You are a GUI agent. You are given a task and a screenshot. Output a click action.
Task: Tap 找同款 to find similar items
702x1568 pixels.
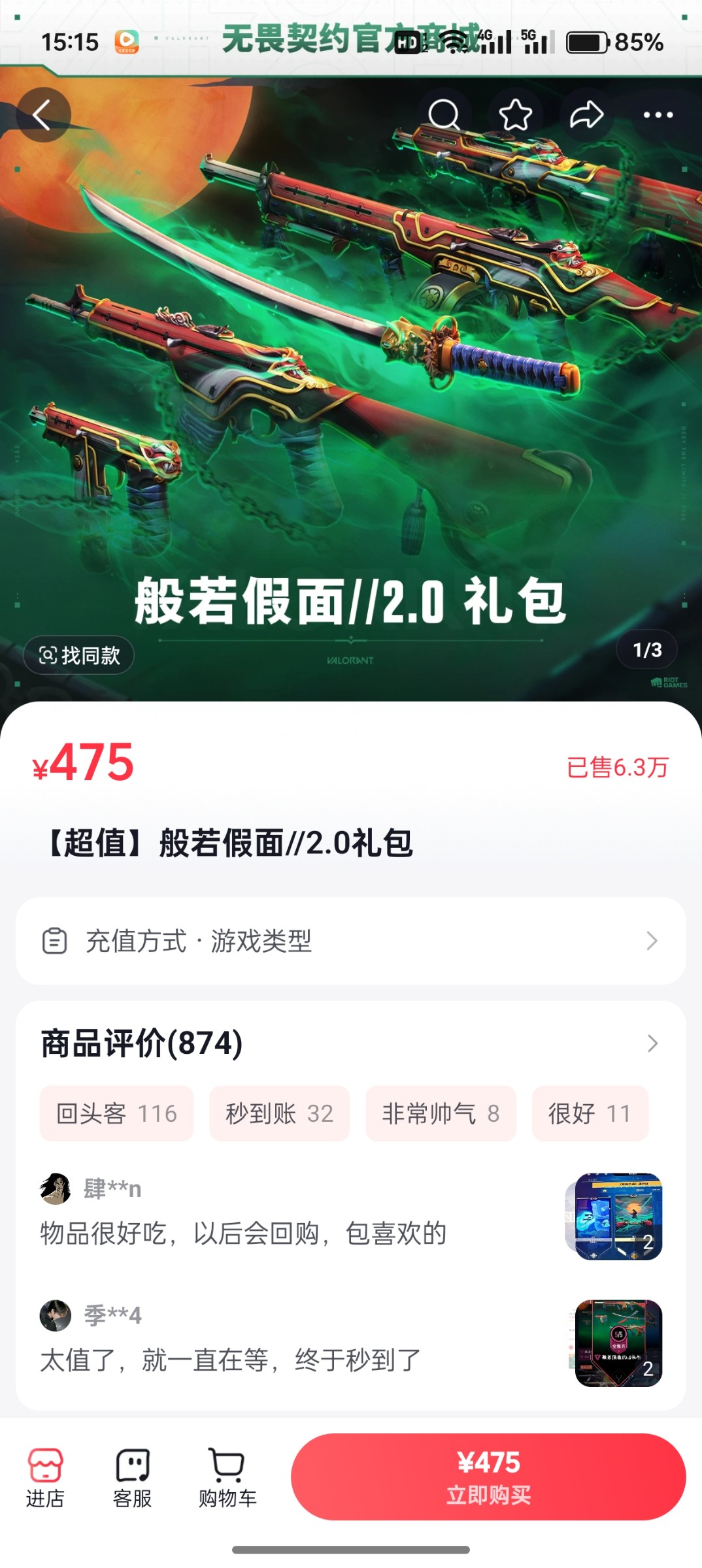click(79, 655)
